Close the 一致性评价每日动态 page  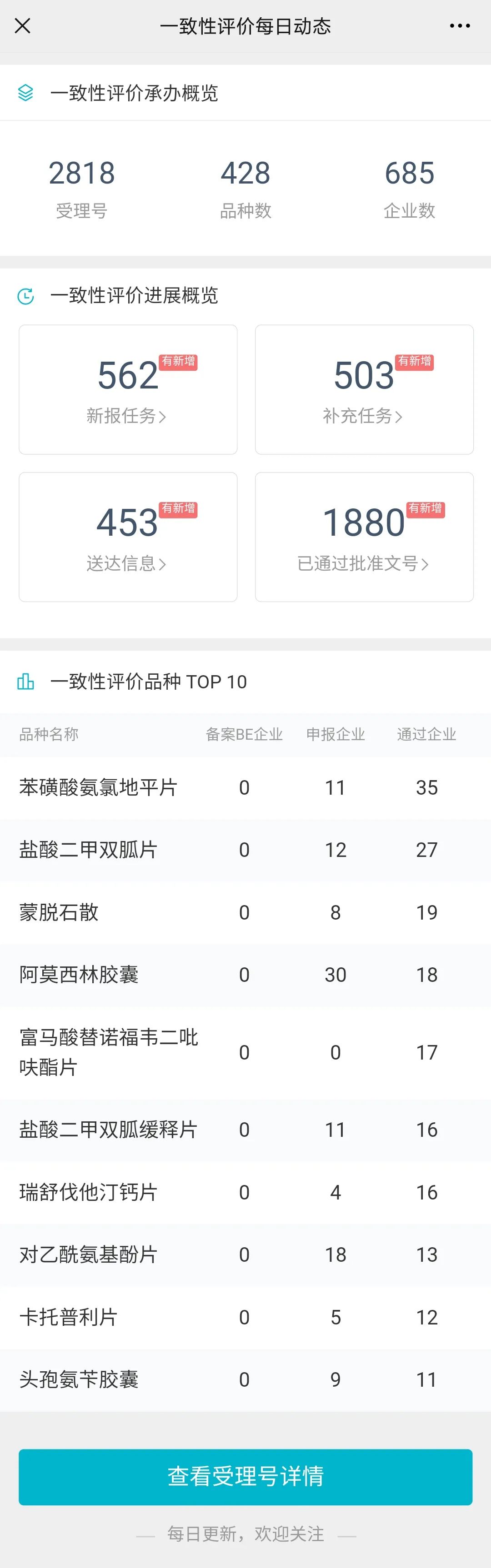[23, 26]
